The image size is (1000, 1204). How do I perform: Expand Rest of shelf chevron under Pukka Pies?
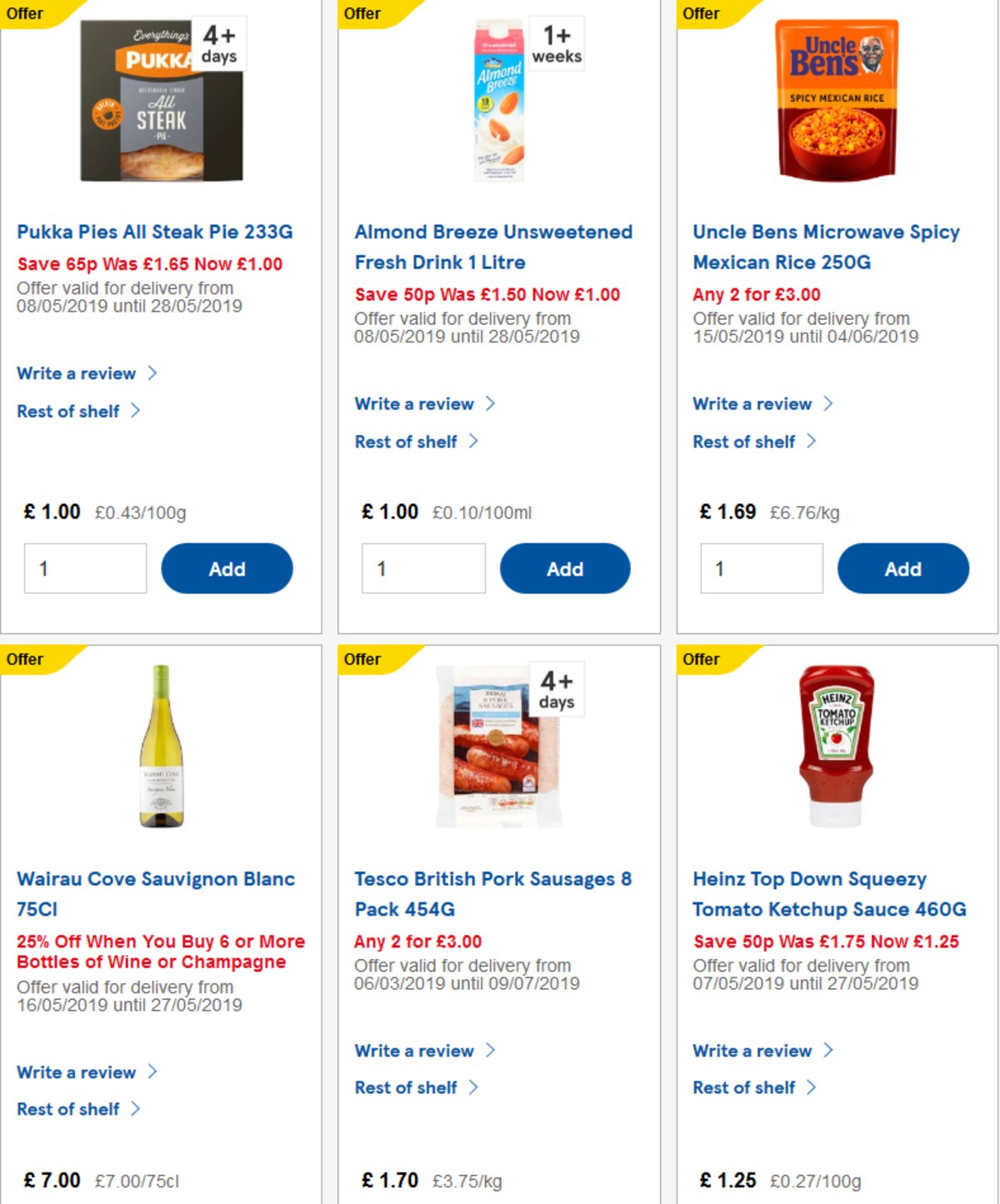136,411
